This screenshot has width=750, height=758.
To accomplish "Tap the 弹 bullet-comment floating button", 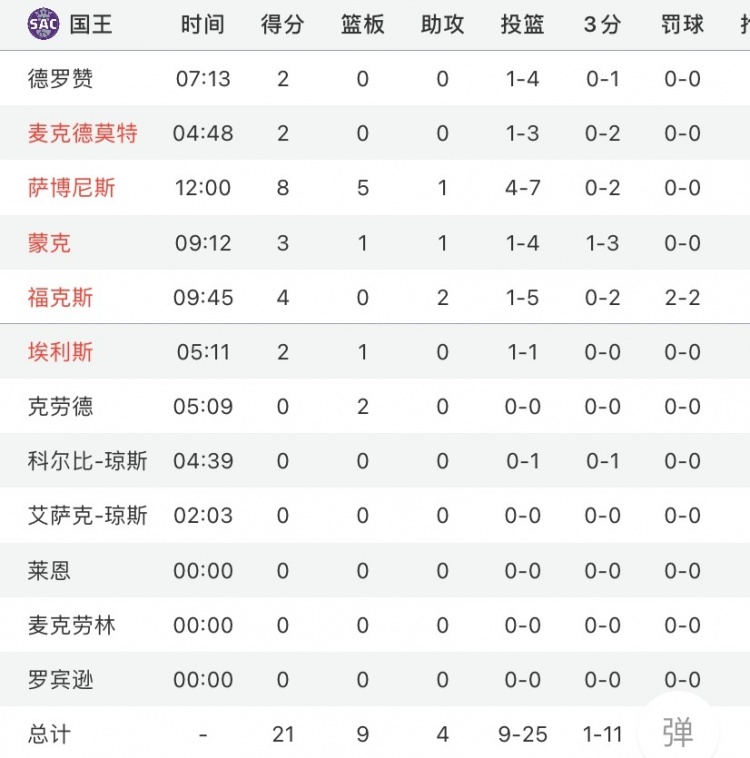I will [x=678, y=733].
